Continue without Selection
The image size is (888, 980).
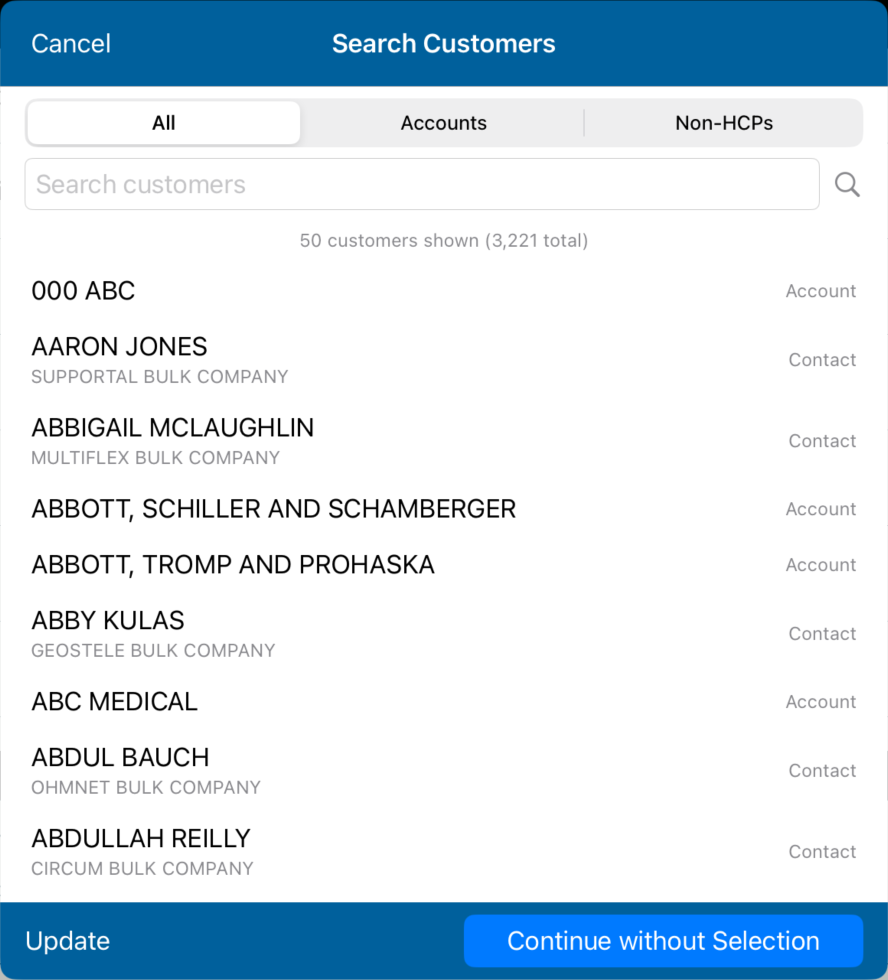(663, 941)
